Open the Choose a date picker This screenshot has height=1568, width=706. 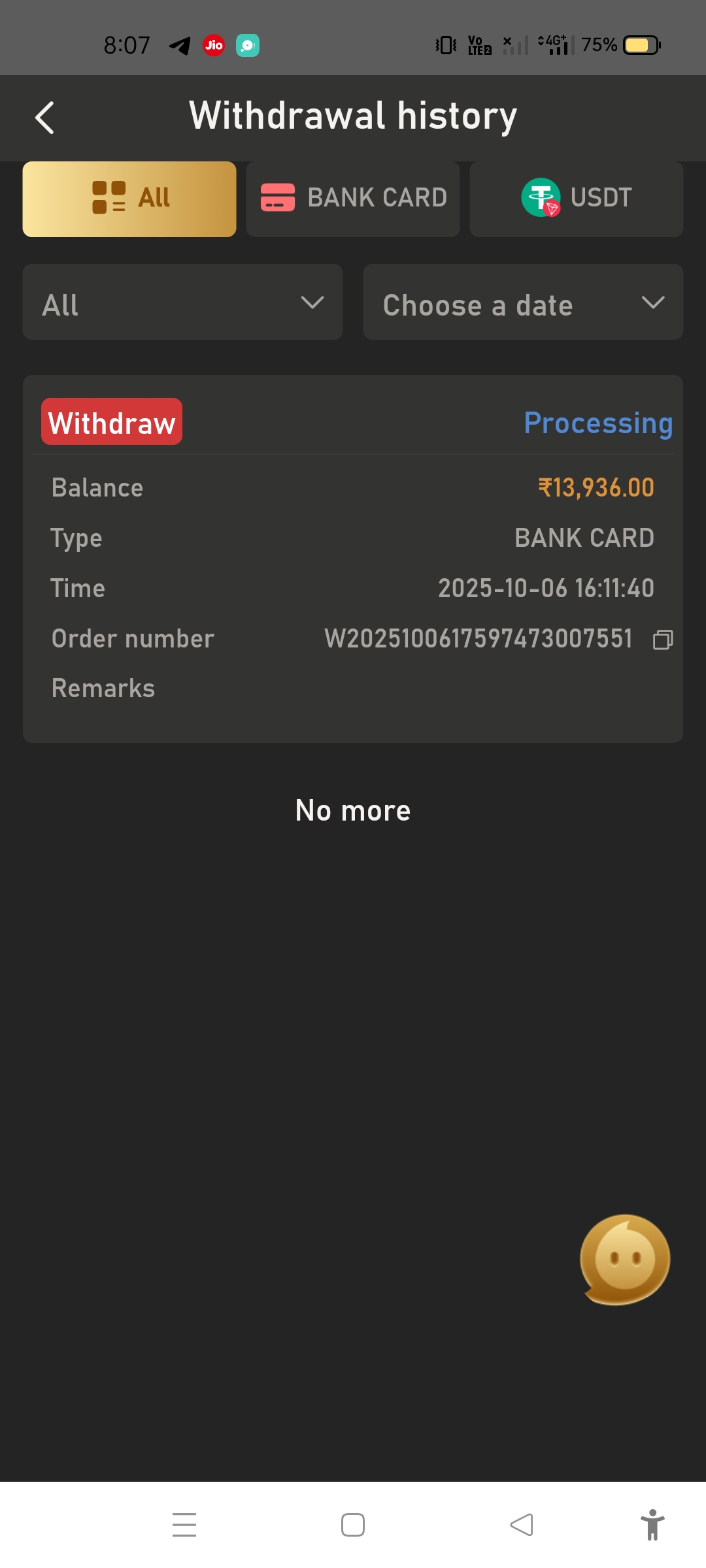(523, 302)
